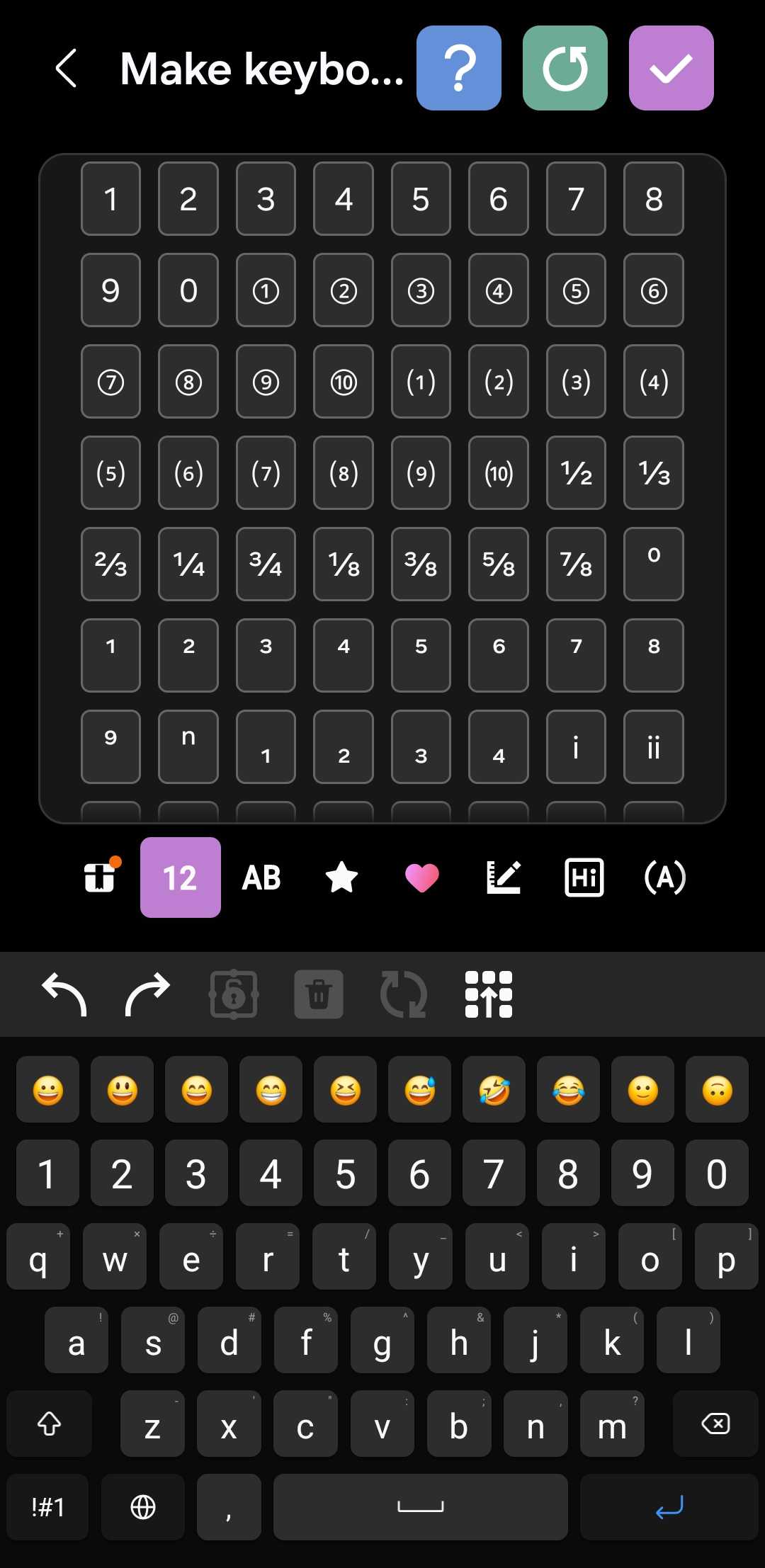The height and width of the screenshot is (1568, 765).
Task: Select the circled number ① symbol
Action: click(x=266, y=290)
